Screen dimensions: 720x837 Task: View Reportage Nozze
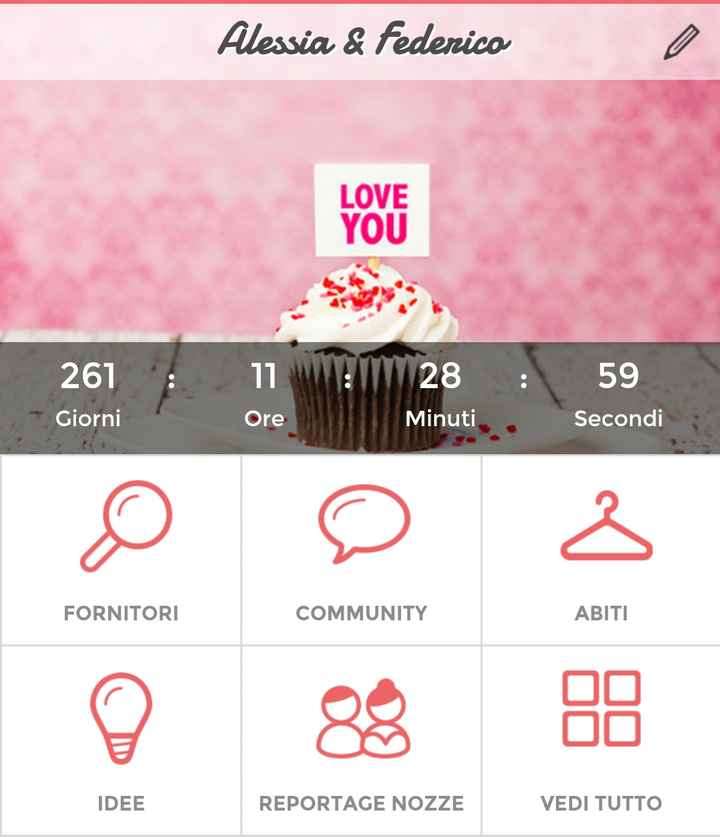[361, 742]
